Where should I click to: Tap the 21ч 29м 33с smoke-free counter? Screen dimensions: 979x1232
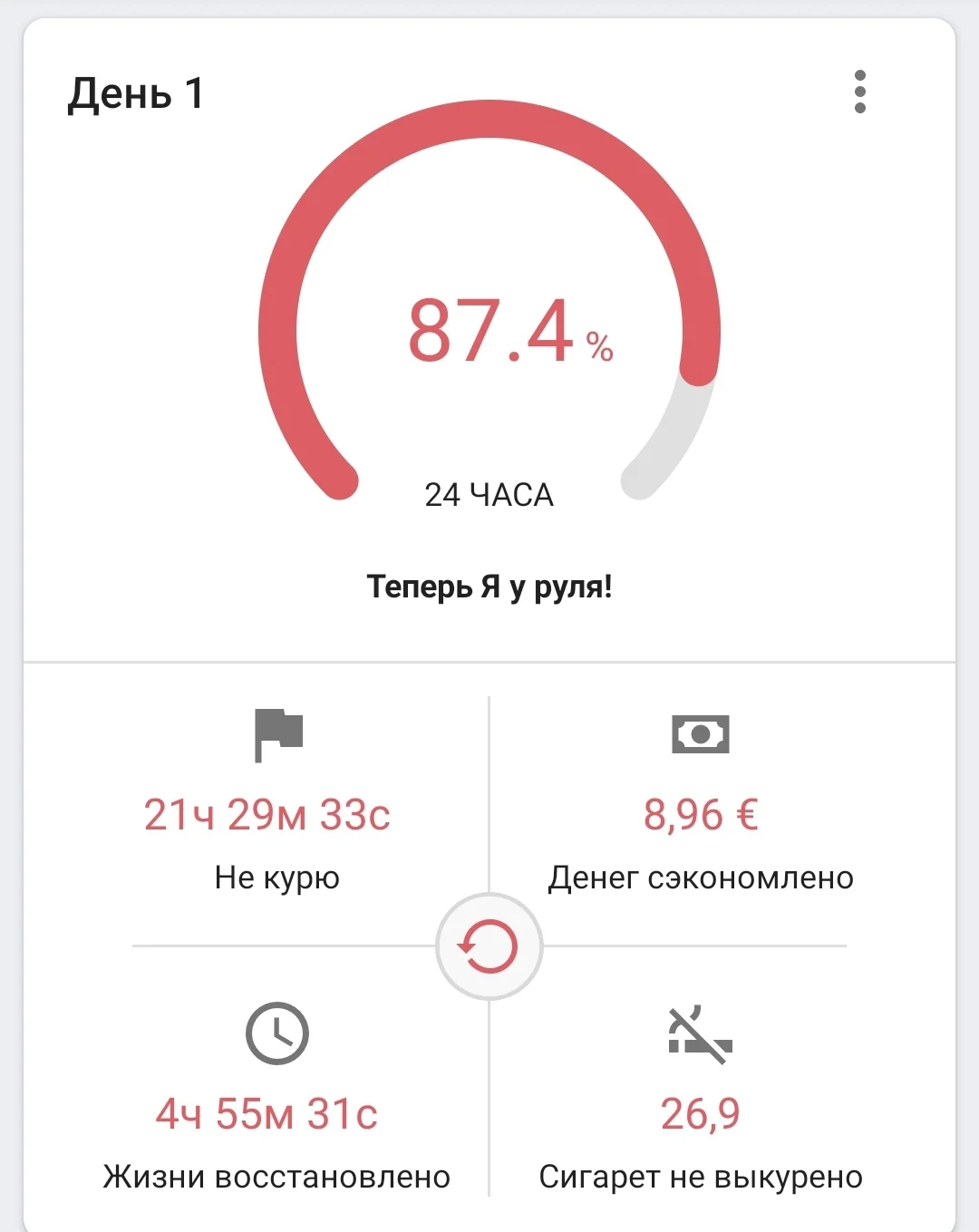268,814
